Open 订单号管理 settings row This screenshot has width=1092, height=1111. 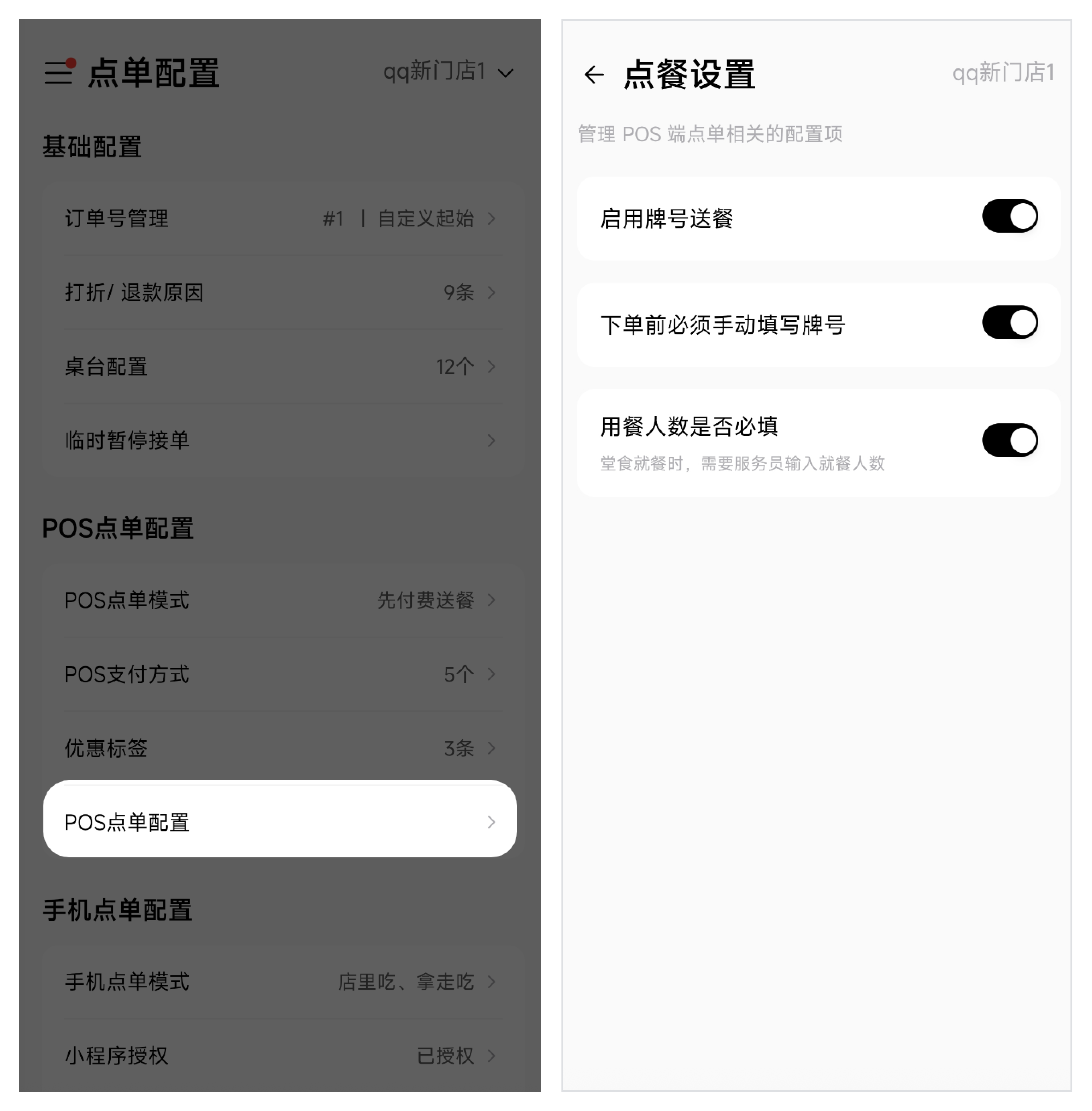pos(280,218)
